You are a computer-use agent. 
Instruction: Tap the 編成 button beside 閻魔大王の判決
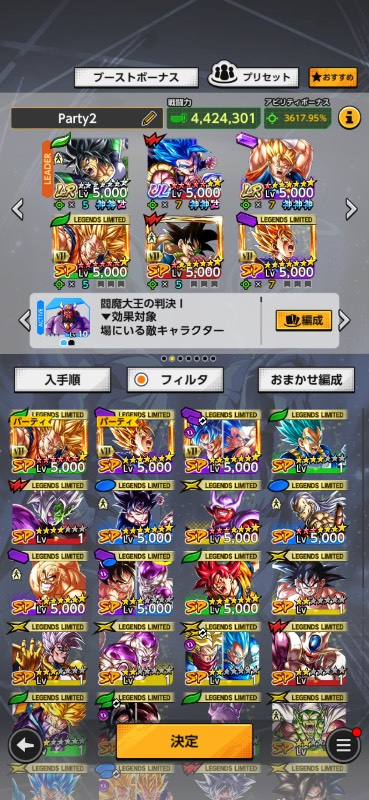pyautogui.click(x=303, y=320)
